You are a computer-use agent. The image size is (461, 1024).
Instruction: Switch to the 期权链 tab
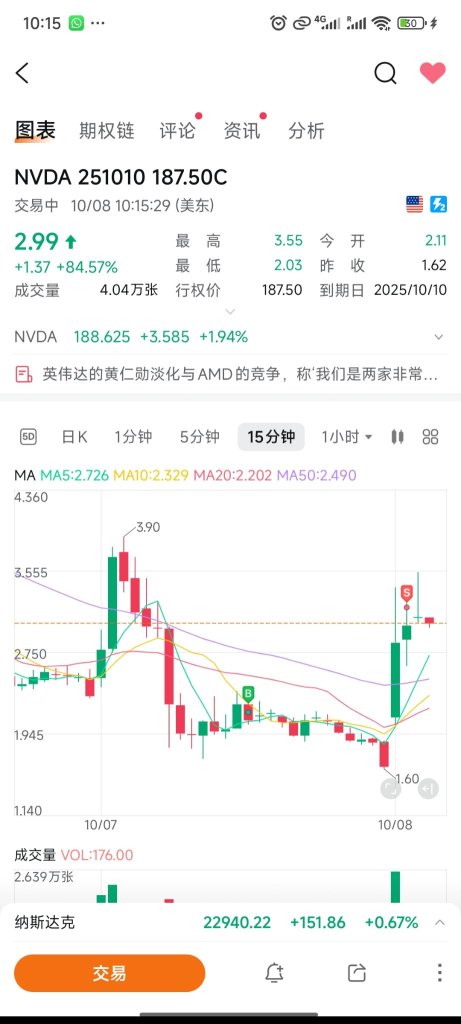coord(106,131)
